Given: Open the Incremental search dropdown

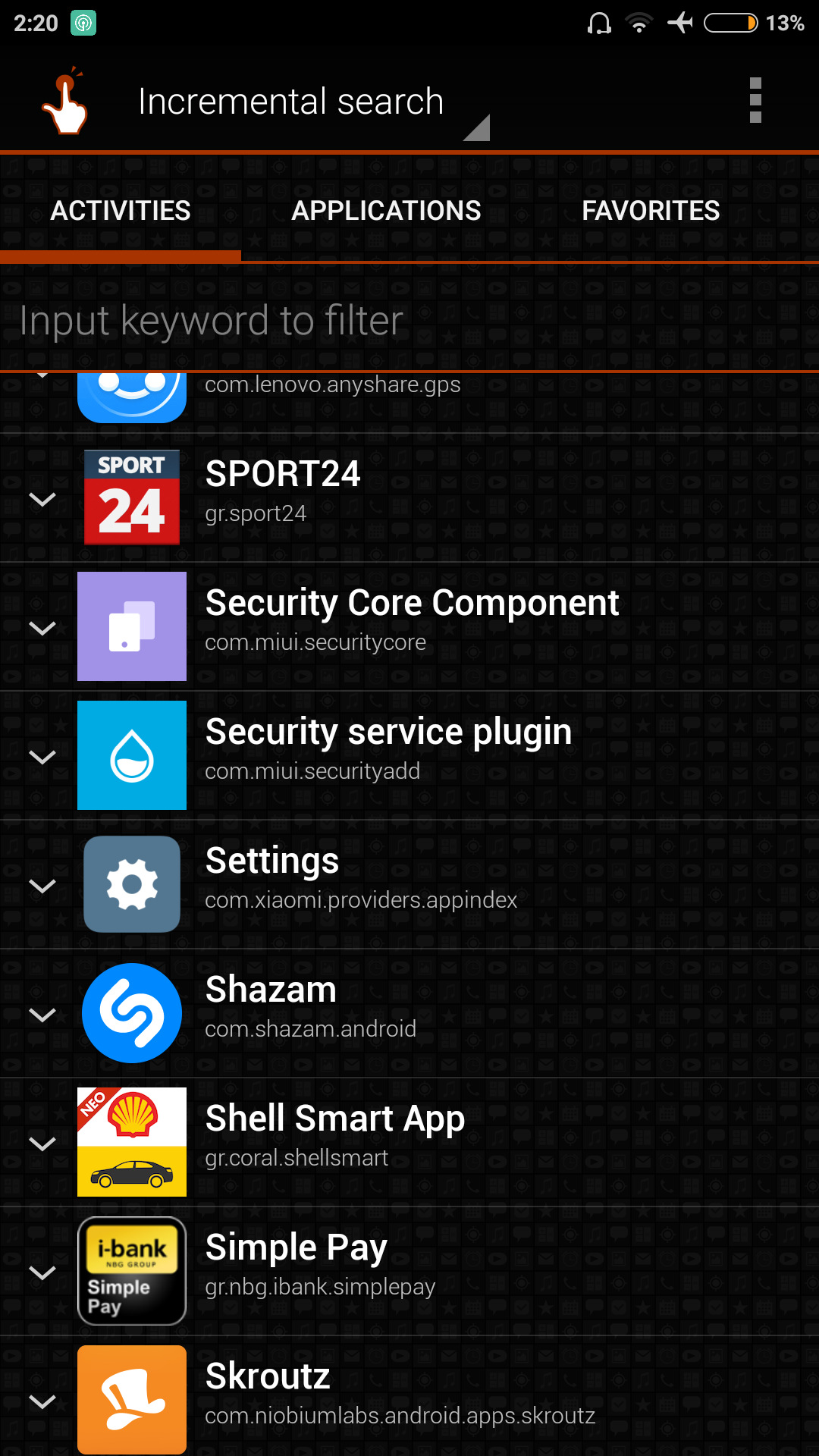Looking at the screenshot, I should click(311, 102).
